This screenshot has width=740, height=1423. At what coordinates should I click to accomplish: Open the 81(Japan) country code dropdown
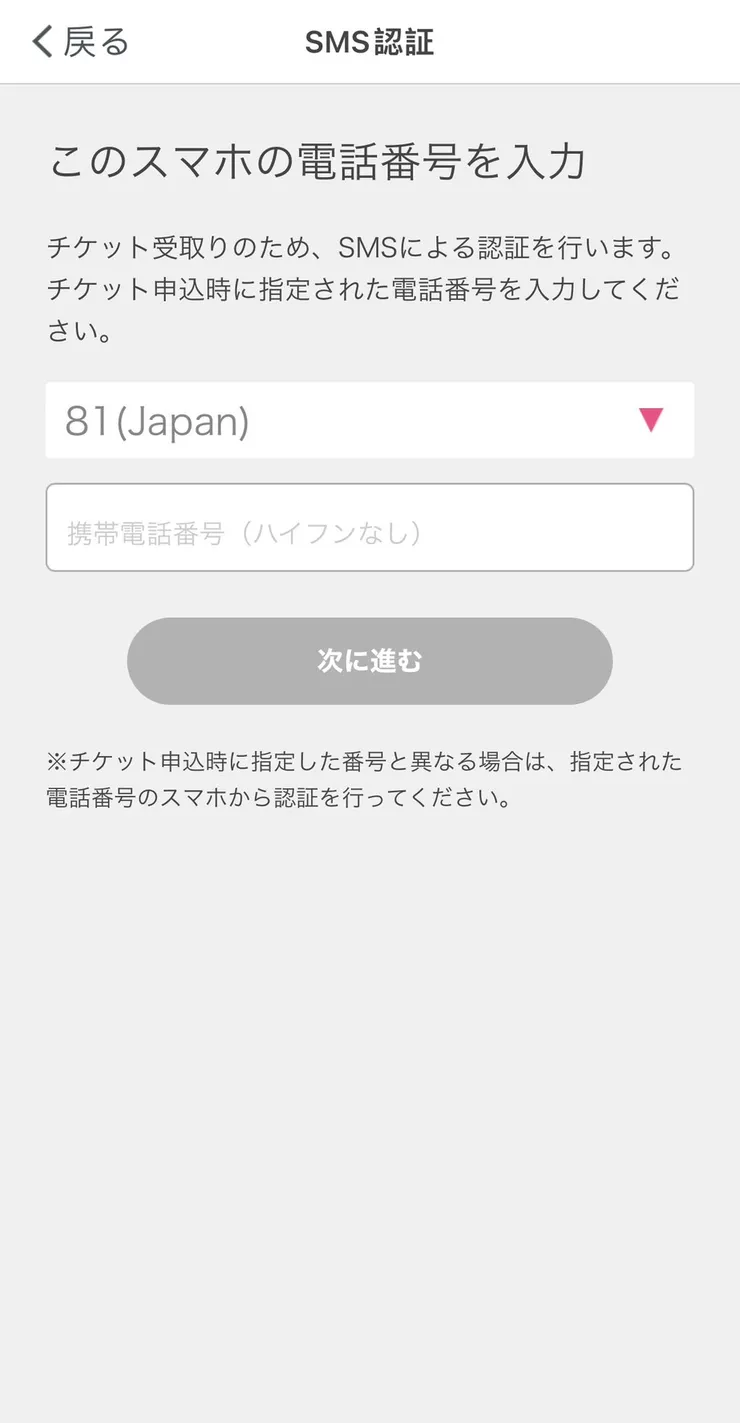(369, 421)
